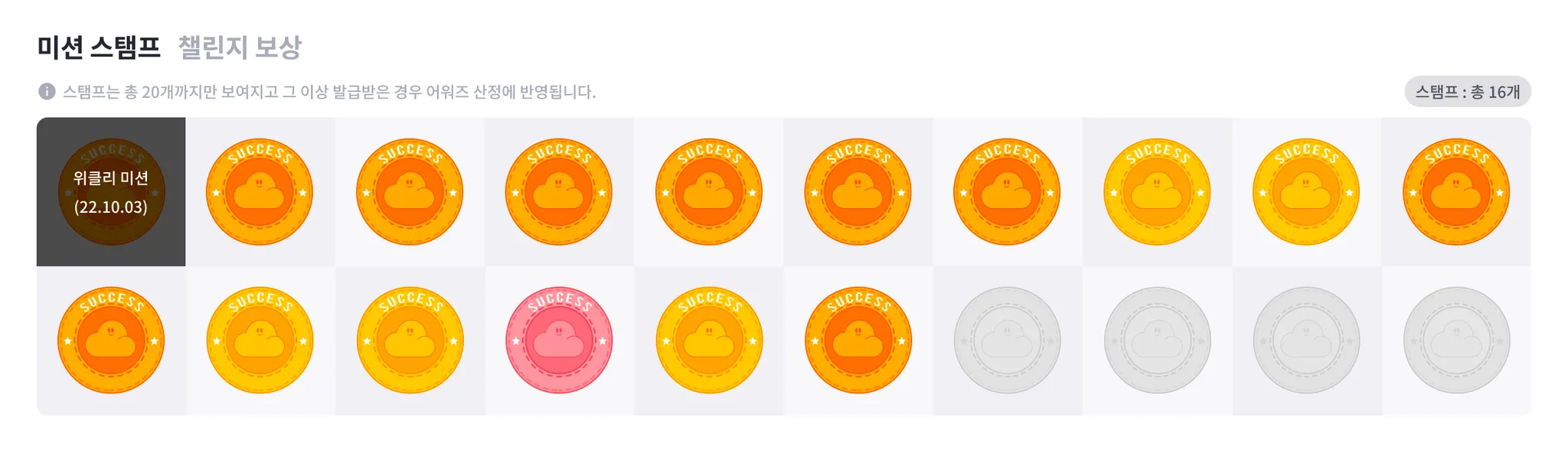This screenshot has width=1568, height=466.
Task: Switch to the 챌린지 보상 tab
Action: (240, 47)
